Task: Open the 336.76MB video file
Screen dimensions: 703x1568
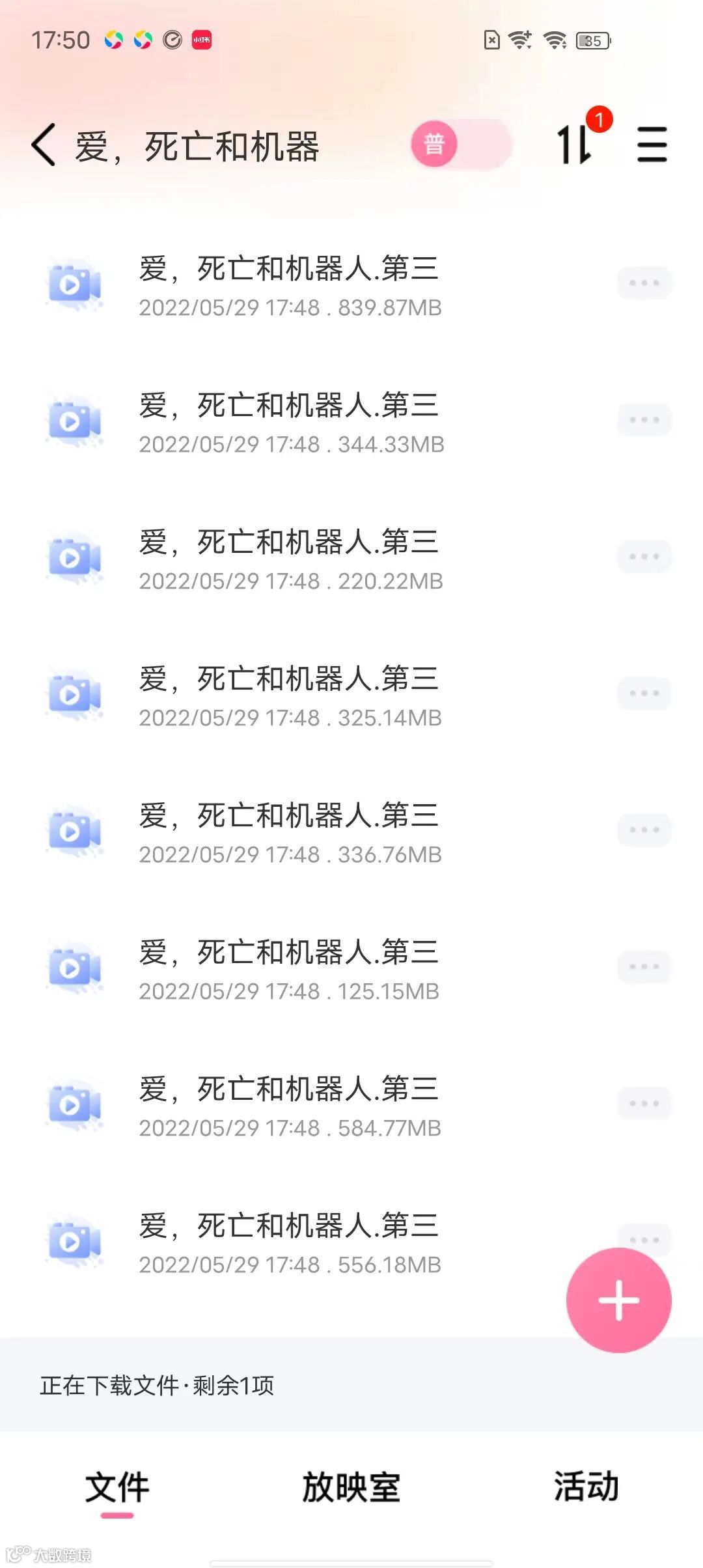Action: click(290, 832)
